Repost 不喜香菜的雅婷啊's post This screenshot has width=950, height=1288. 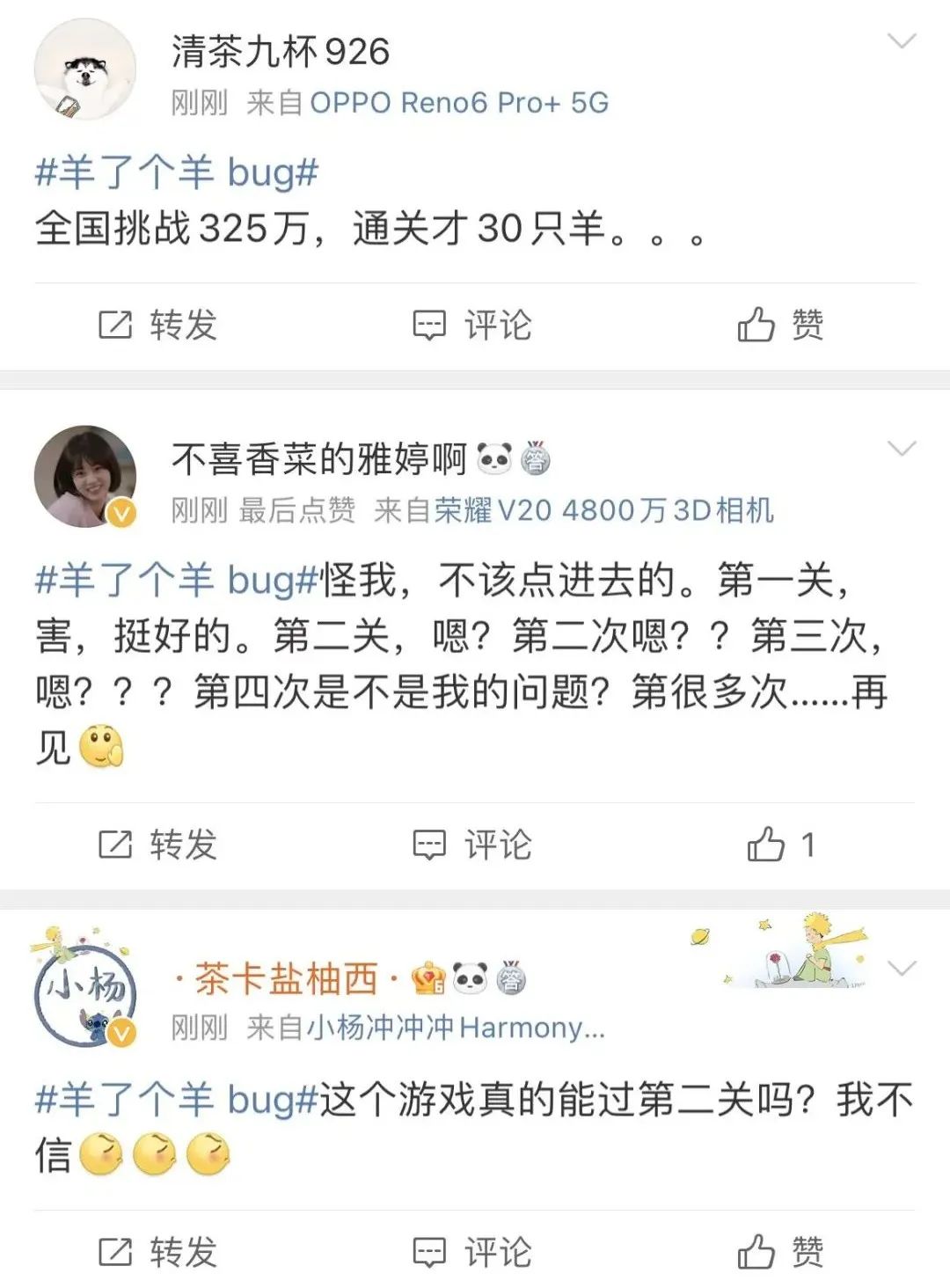pyautogui.click(x=158, y=845)
